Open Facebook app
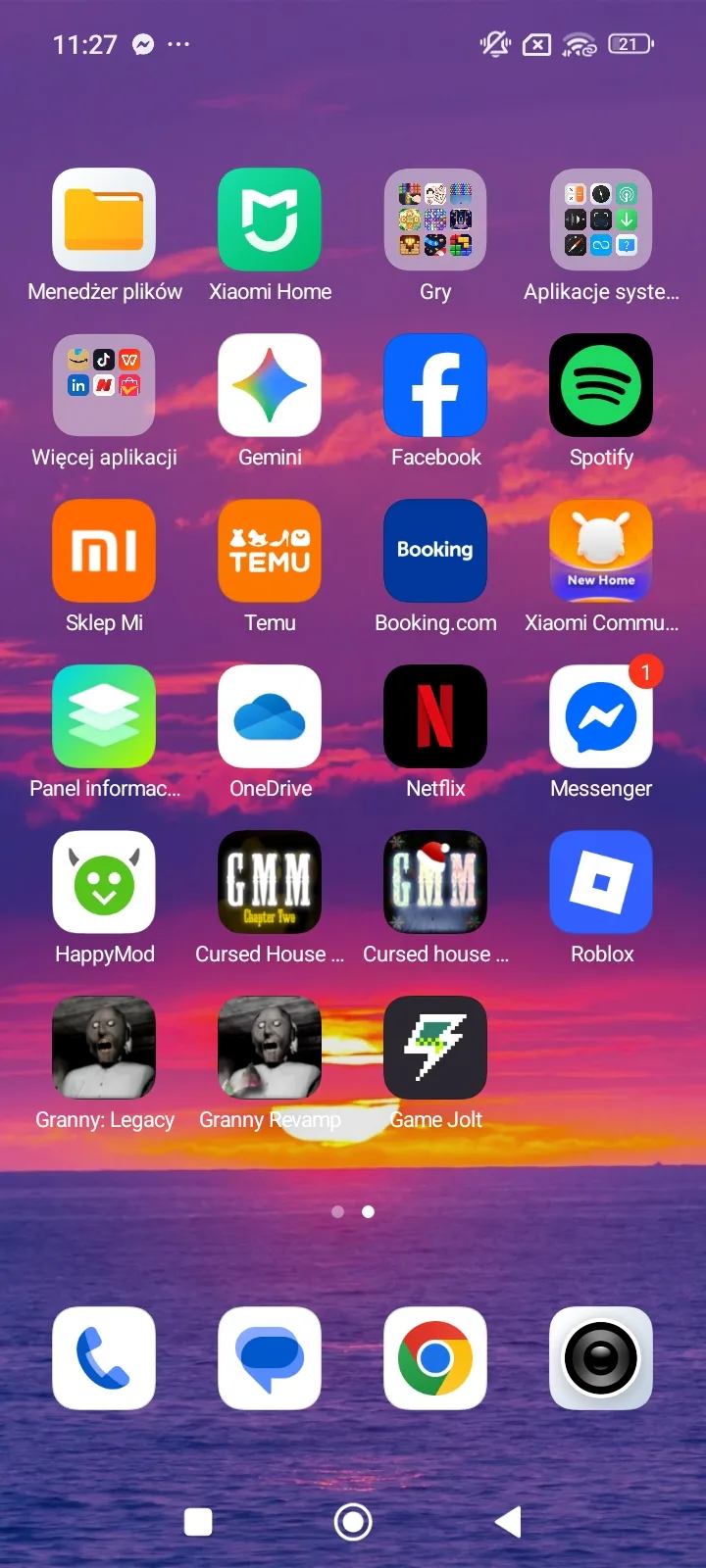The width and height of the screenshot is (706, 1568). coord(435,385)
